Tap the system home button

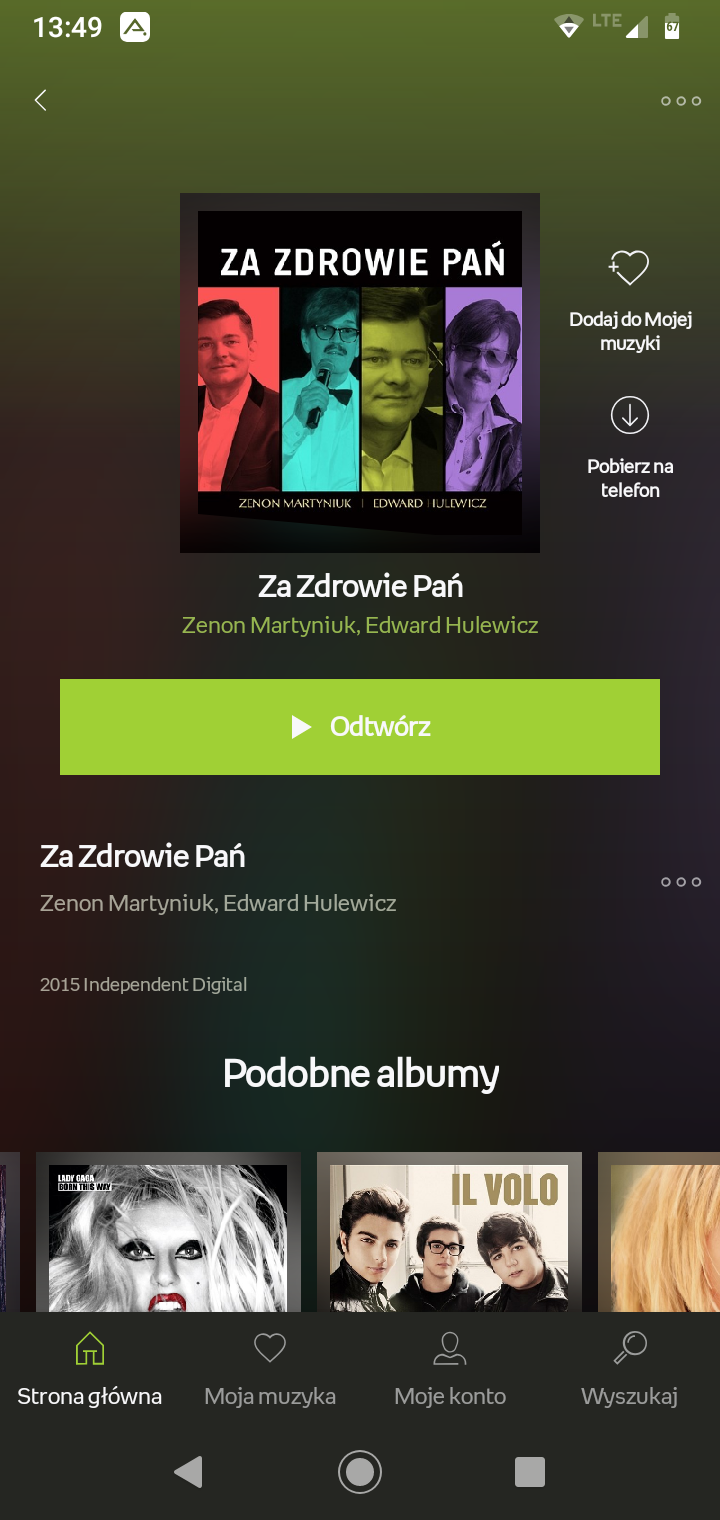(x=360, y=1472)
